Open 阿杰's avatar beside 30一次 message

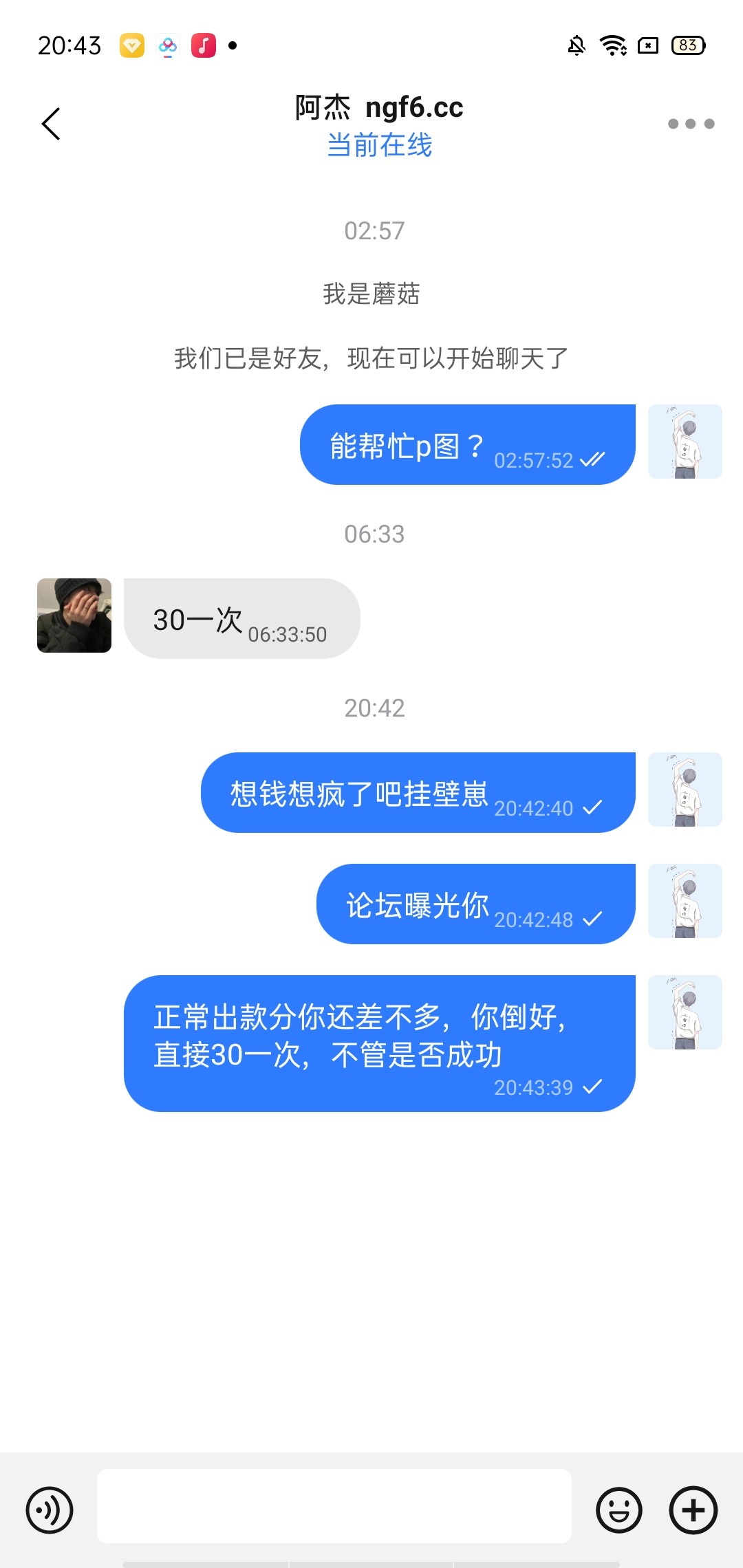(74, 616)
